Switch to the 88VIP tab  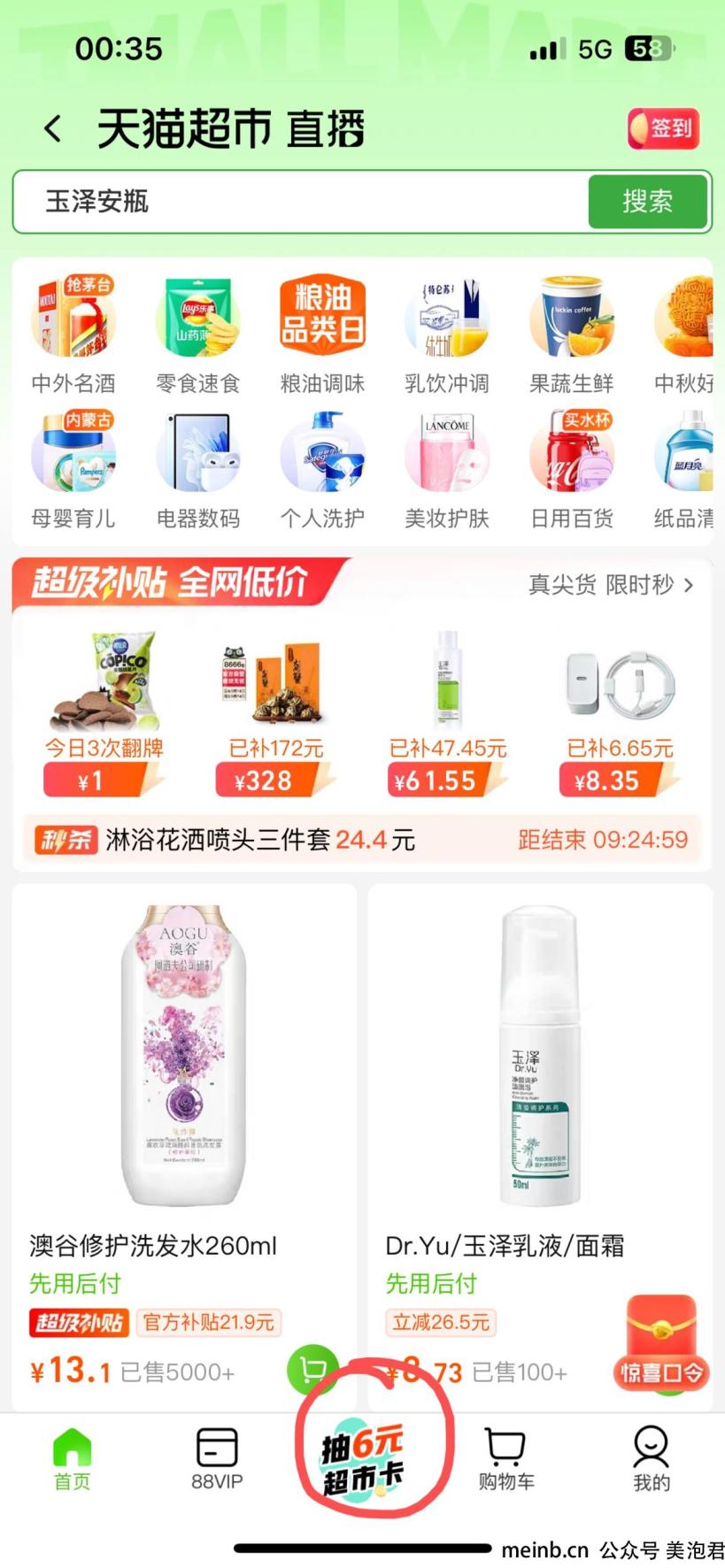(x=217, y=1459)
